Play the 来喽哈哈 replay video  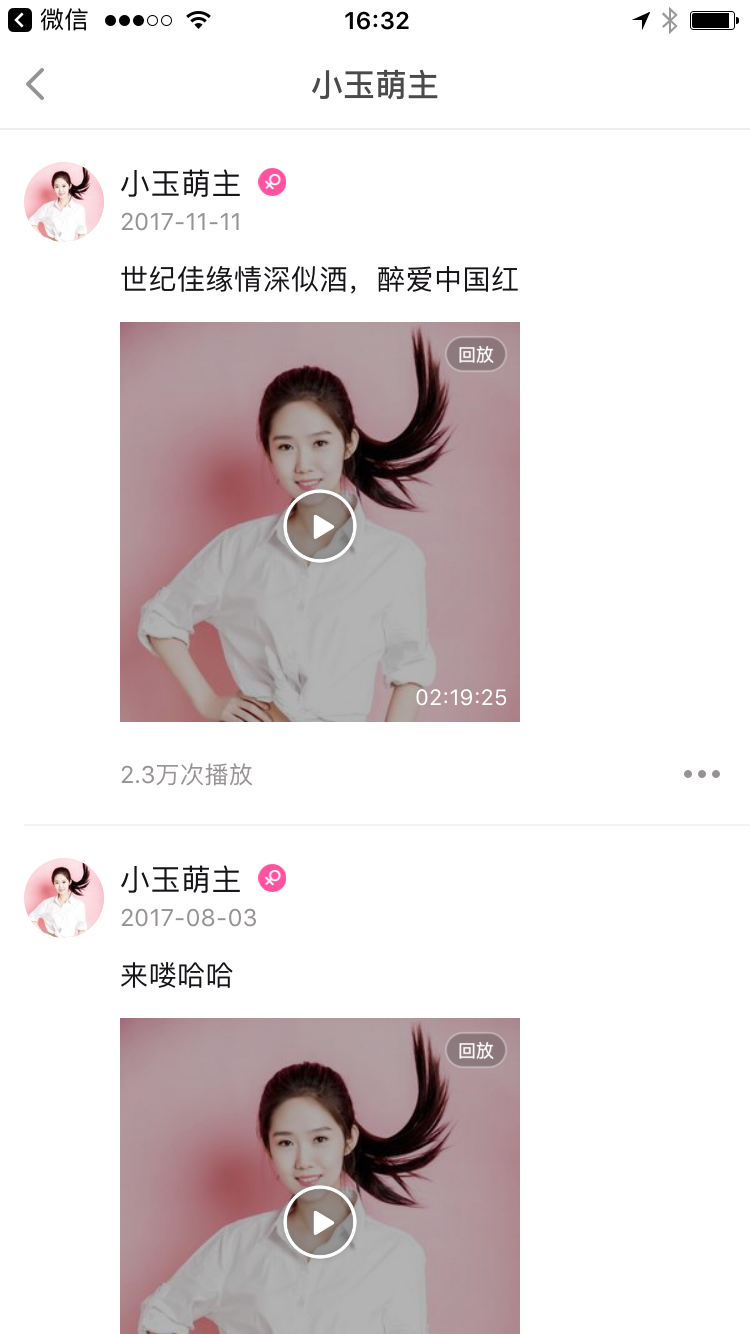click(320, 1222)
